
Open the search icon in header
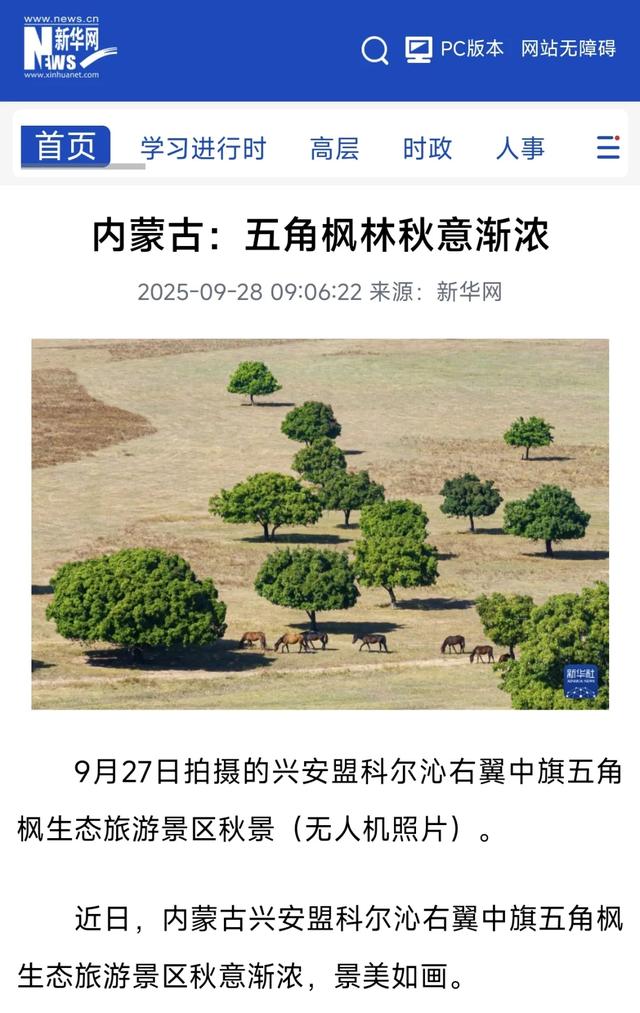tap(375, 49)
